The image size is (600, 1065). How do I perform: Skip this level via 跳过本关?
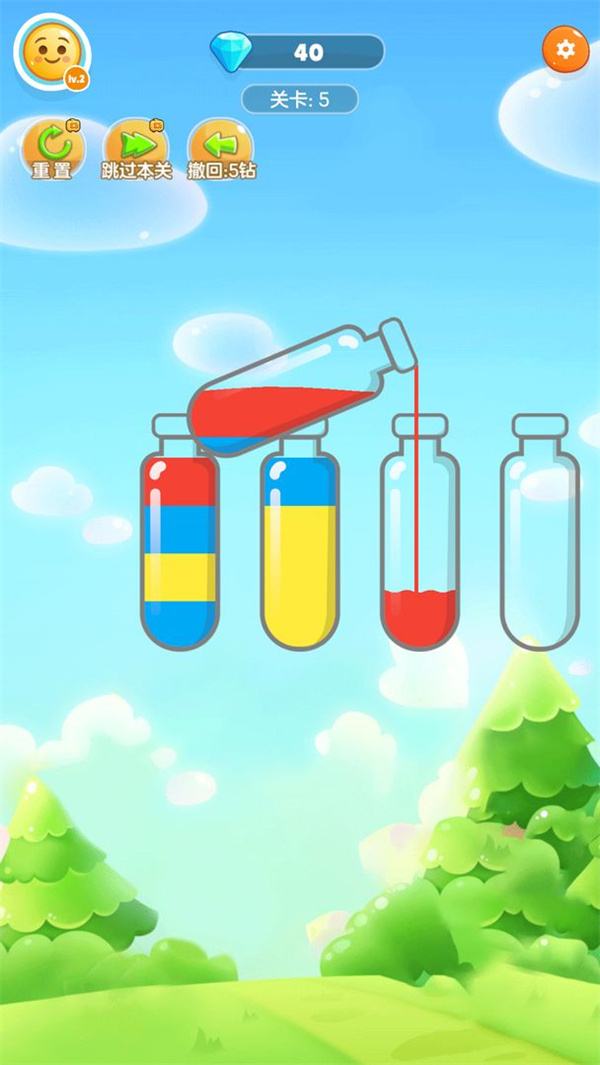tap(137, 151)
